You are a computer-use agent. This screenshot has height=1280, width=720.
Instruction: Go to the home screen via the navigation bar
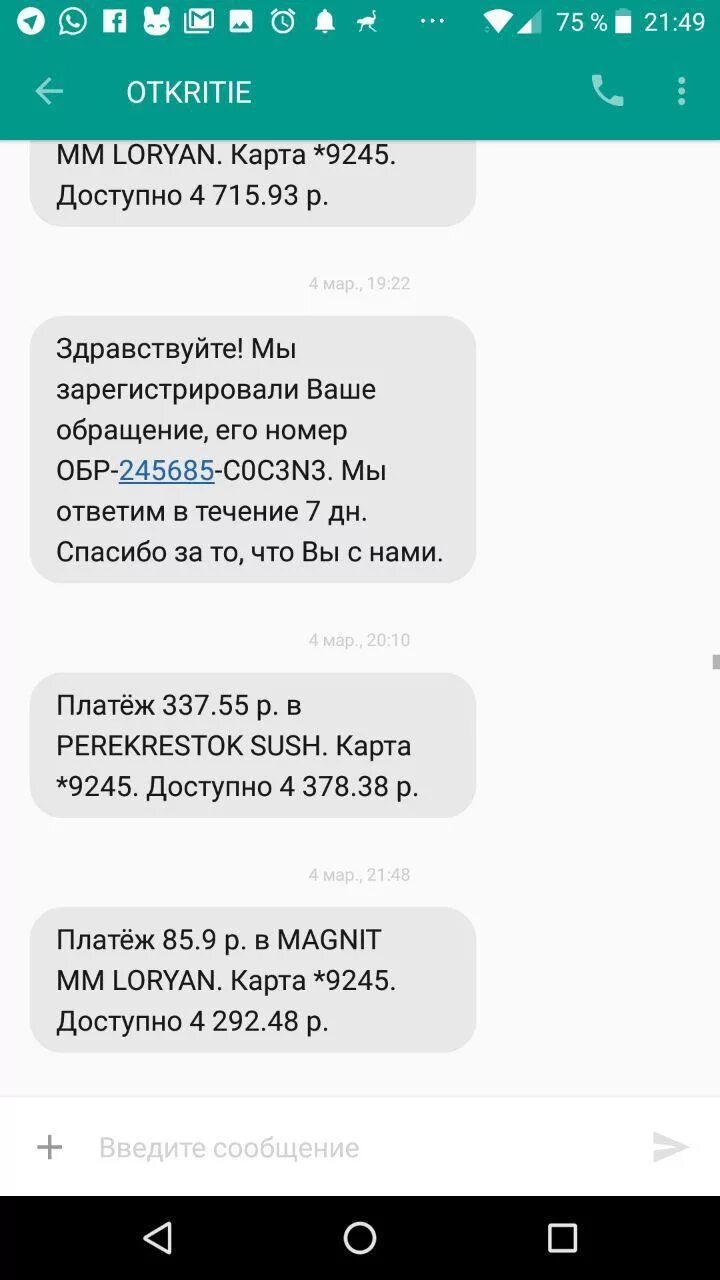[360, 1238]
